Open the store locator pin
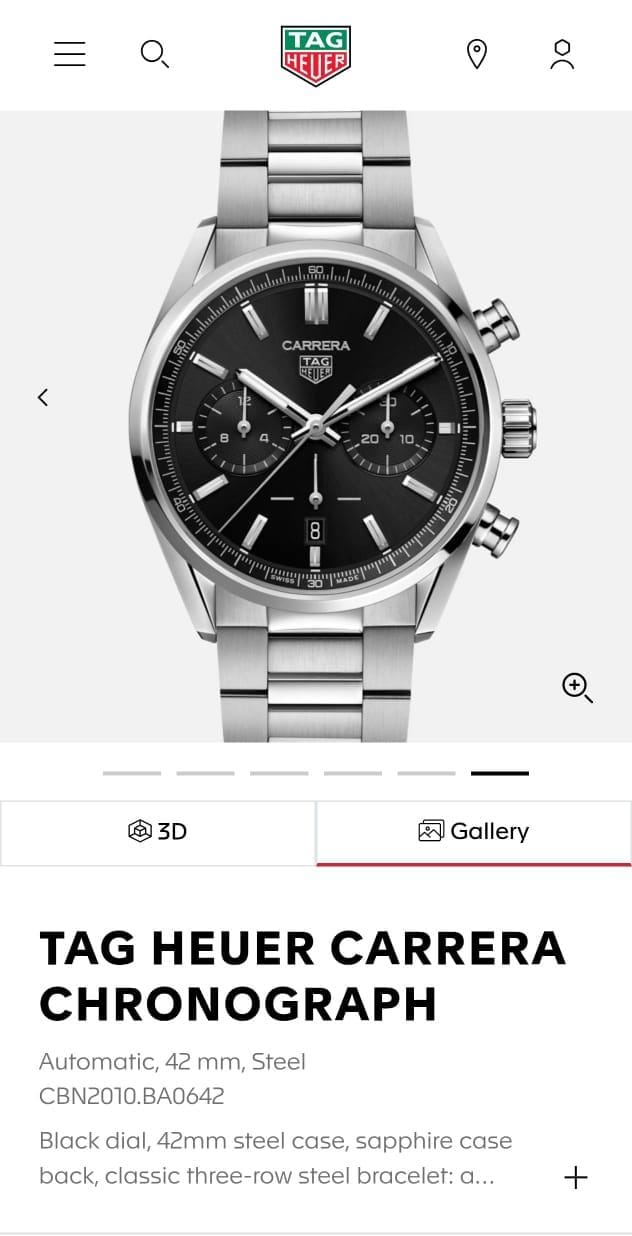Image resolution: width=632 pixels, height=1236 pixels. 477,54
